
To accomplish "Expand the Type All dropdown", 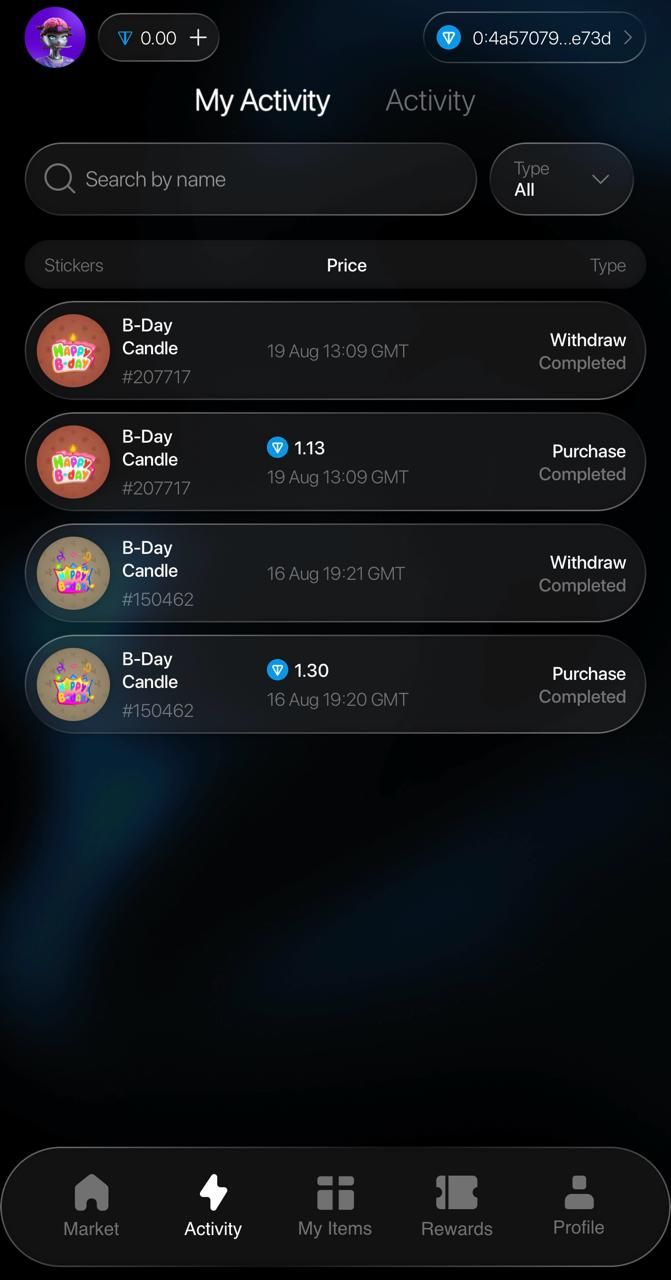I will click(561, 179).
